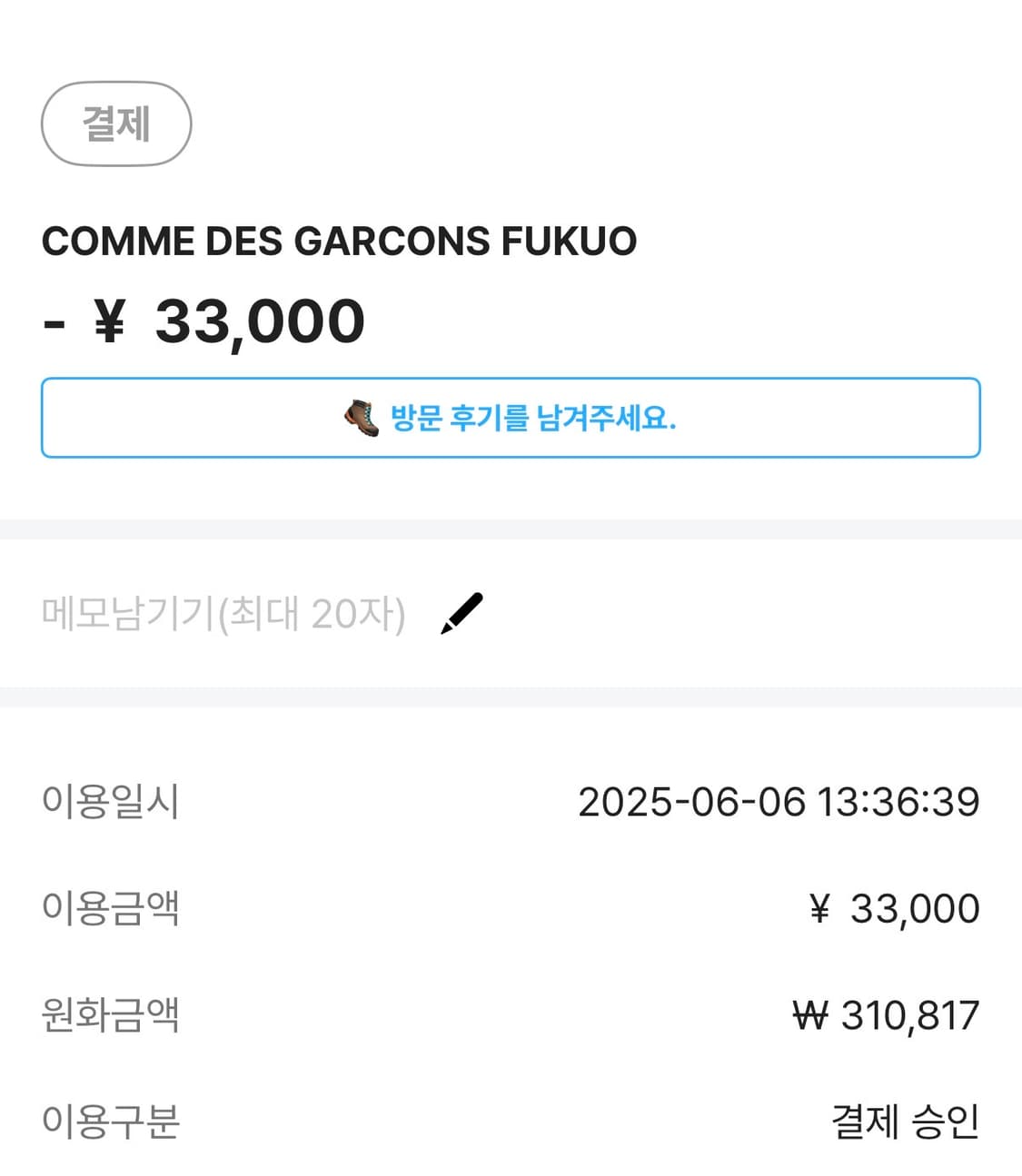Select the COMME DES GARCONS FUKUO merchant name
The width and height of the screenshot is (1022, 1176).
click(x=340, y=240)
